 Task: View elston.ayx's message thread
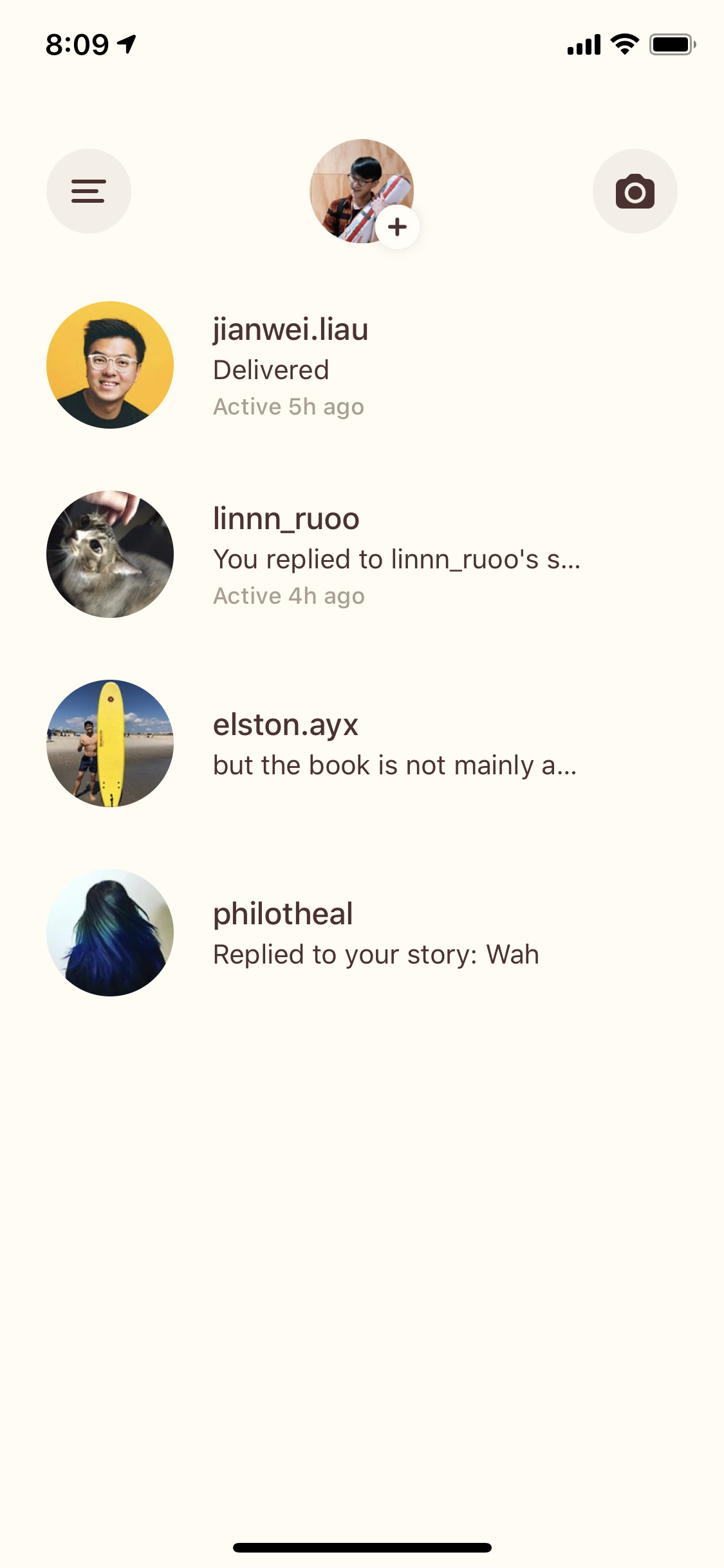click(362, 743)
